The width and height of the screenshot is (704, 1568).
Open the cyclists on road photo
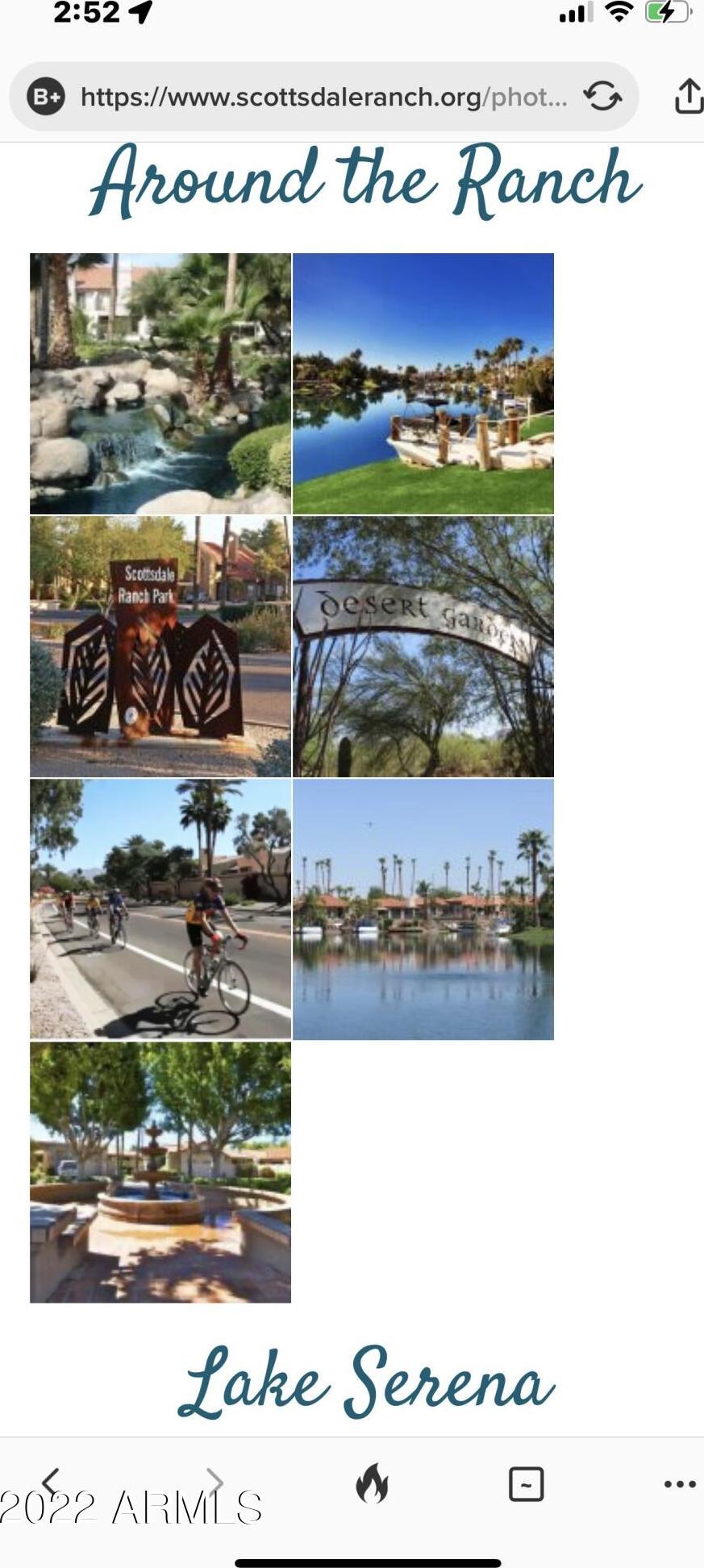pyautogui.click(x=160, y=909)
